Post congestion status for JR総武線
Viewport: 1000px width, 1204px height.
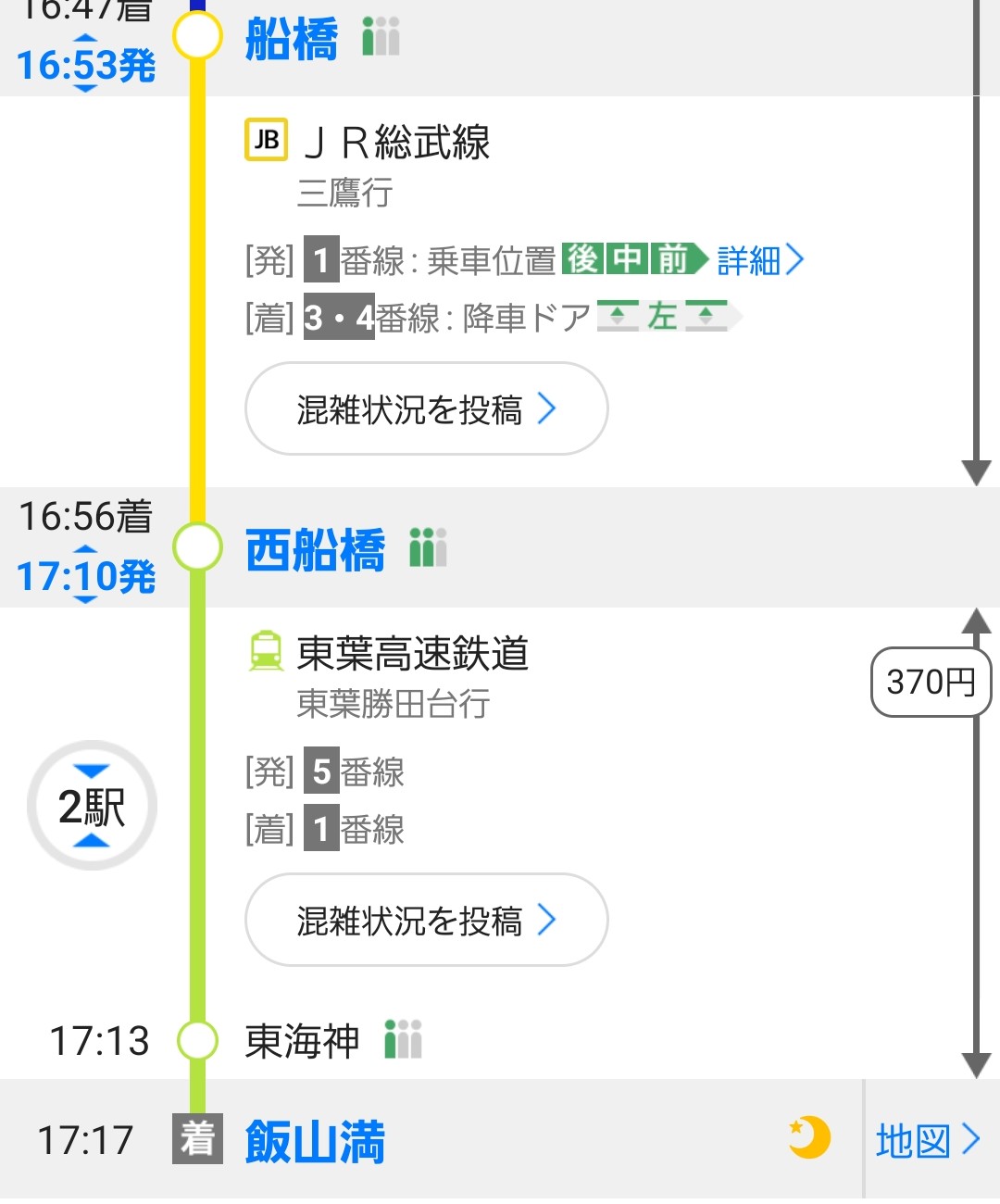click(426, 409)
